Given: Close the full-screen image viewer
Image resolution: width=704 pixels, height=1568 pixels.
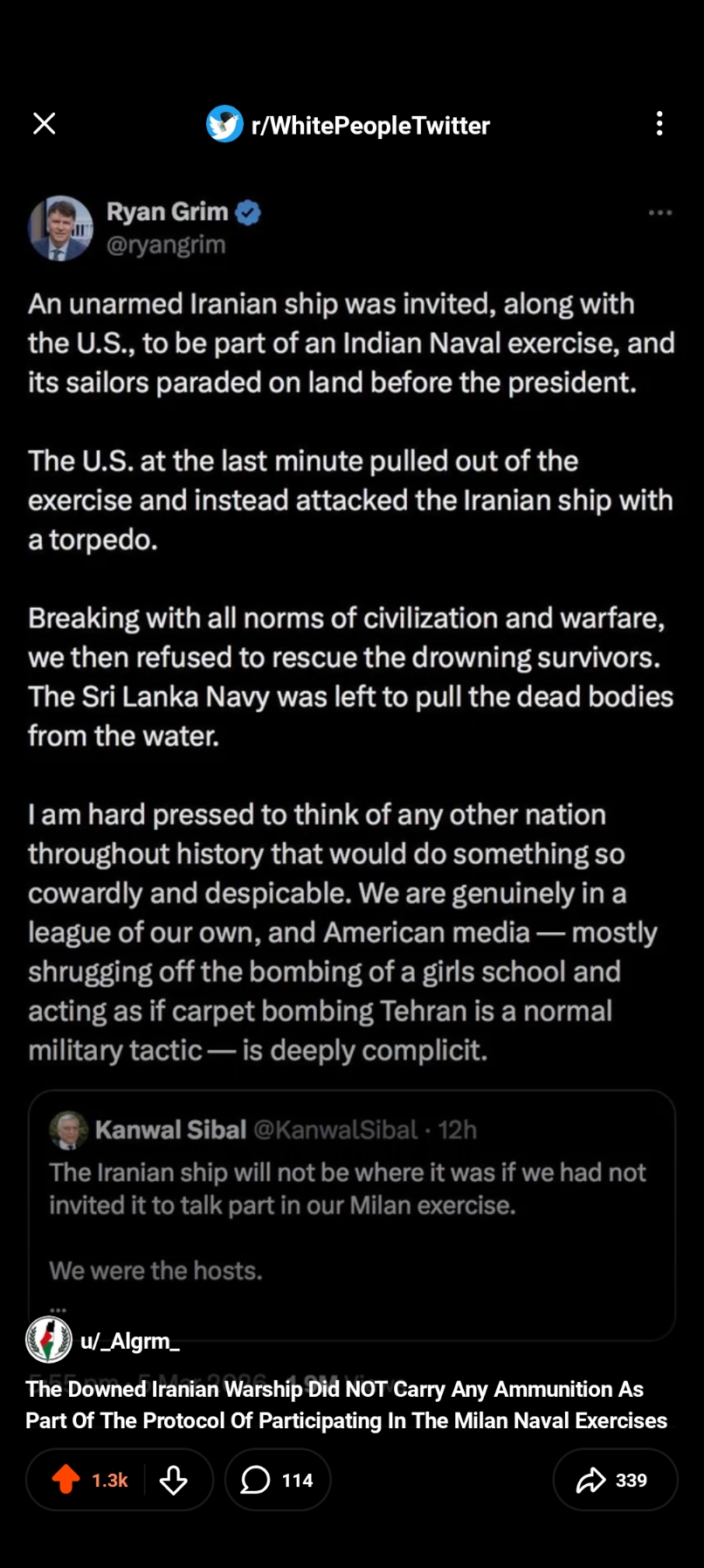Looking at the screenshot, I should (x=44, y=124).
